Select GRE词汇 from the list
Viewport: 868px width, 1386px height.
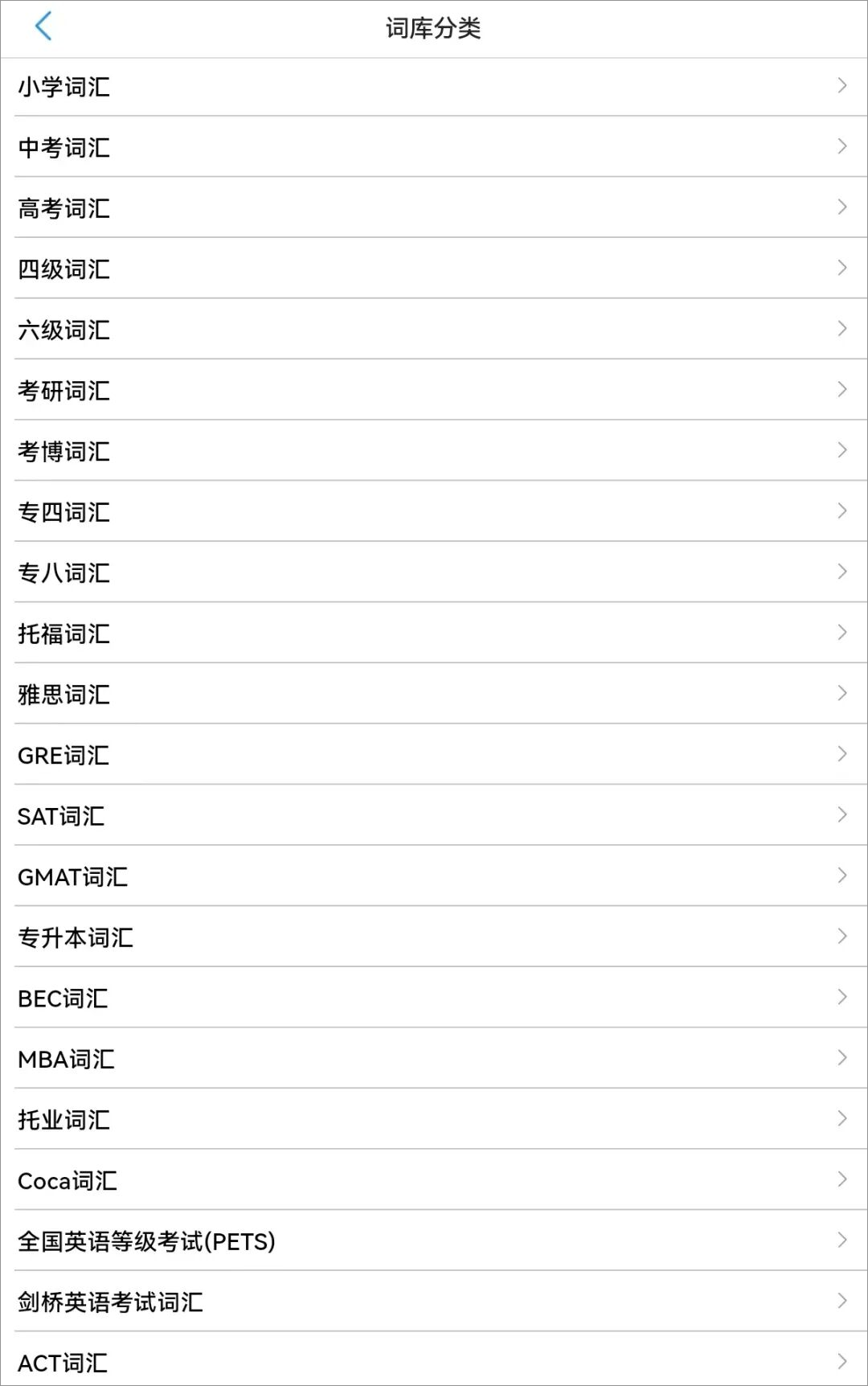click(64, 756)
